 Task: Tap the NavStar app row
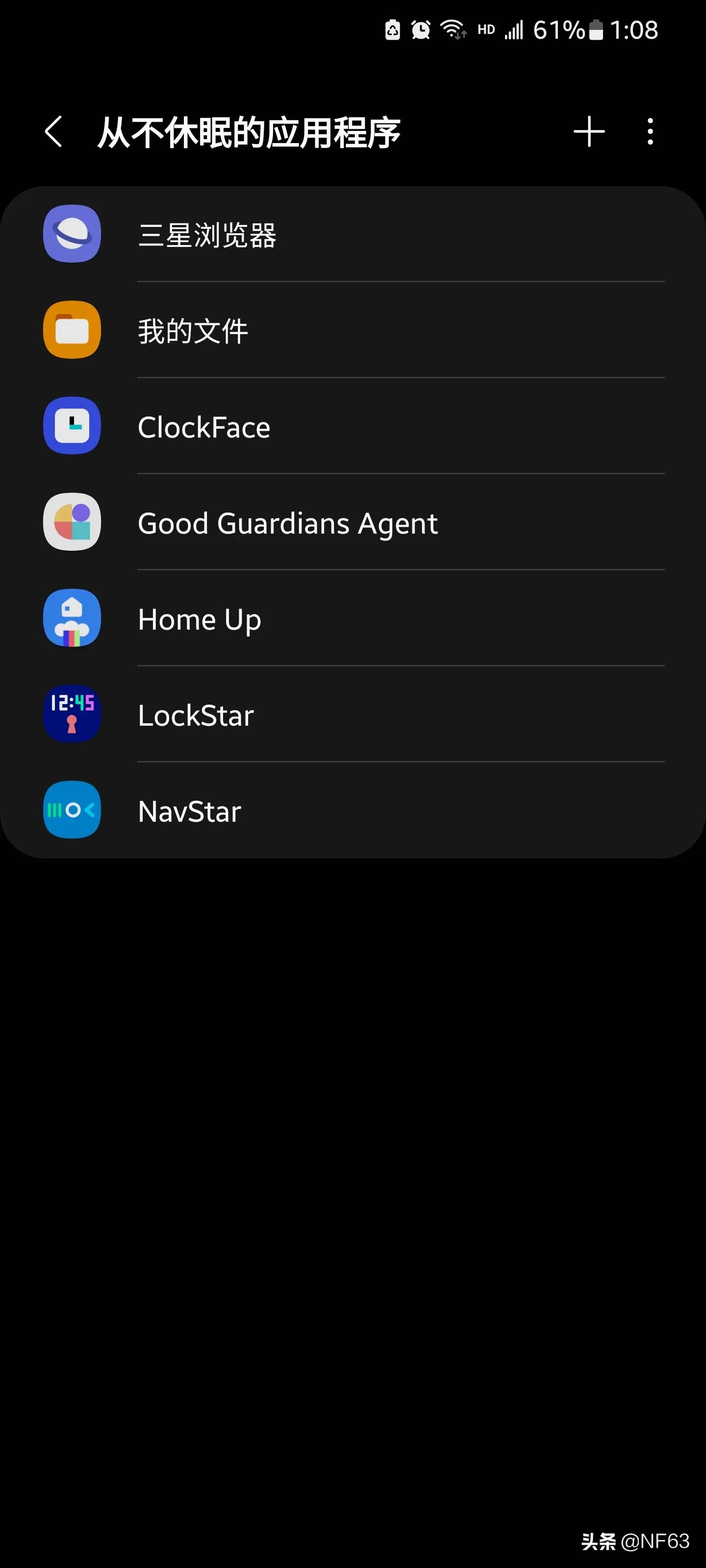click(353, 811)
